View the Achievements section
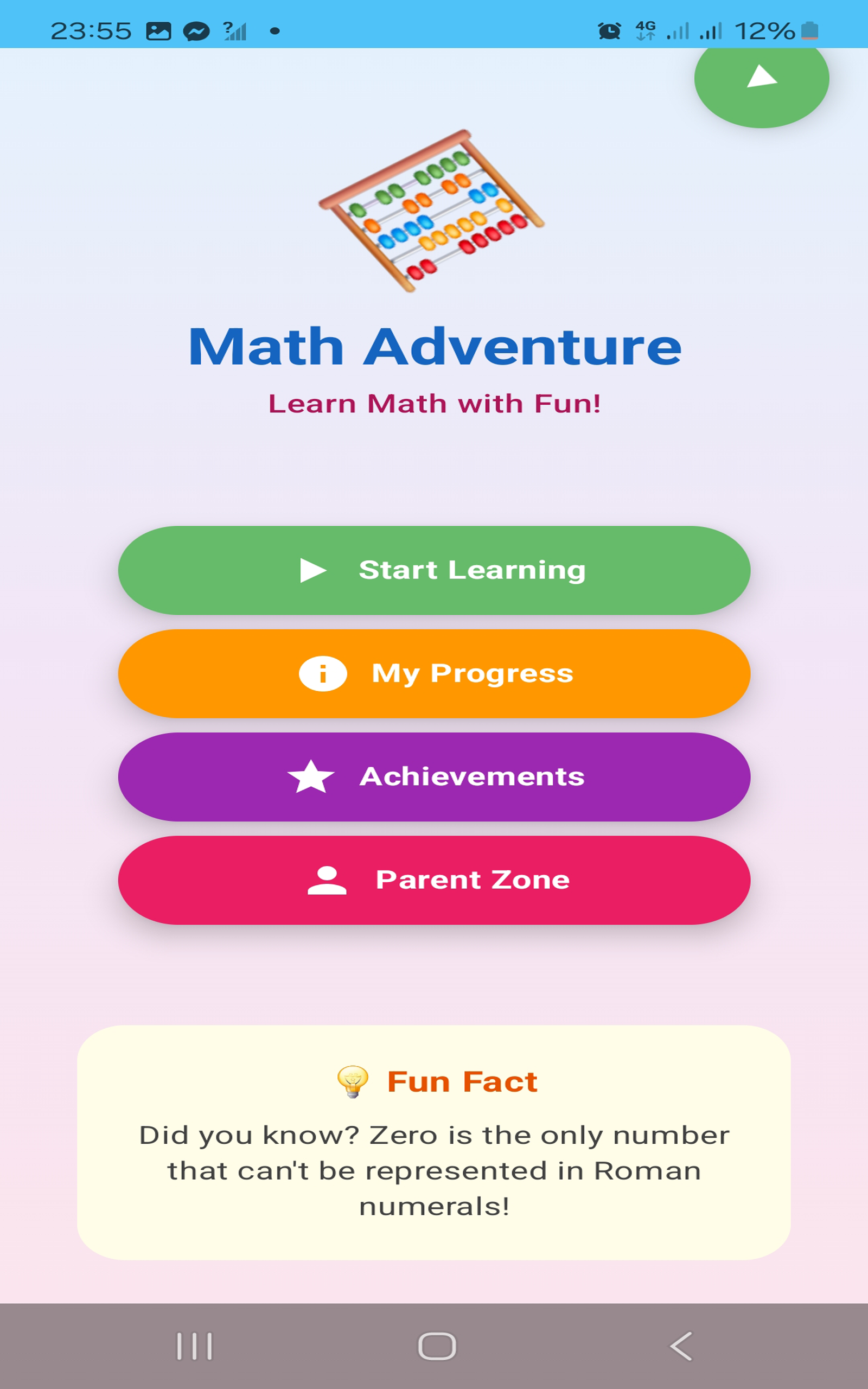 (434, 776)
